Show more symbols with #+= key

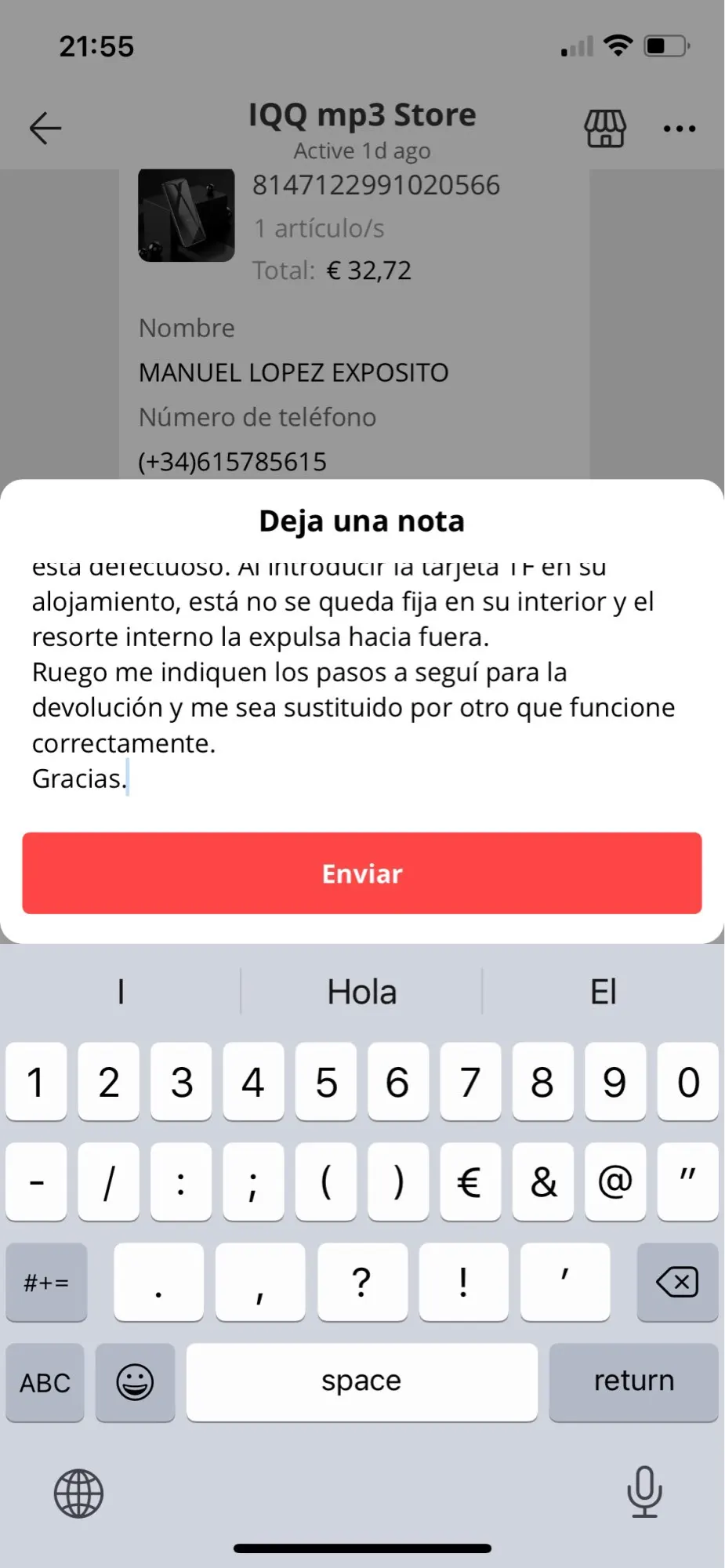[46, 1282]
